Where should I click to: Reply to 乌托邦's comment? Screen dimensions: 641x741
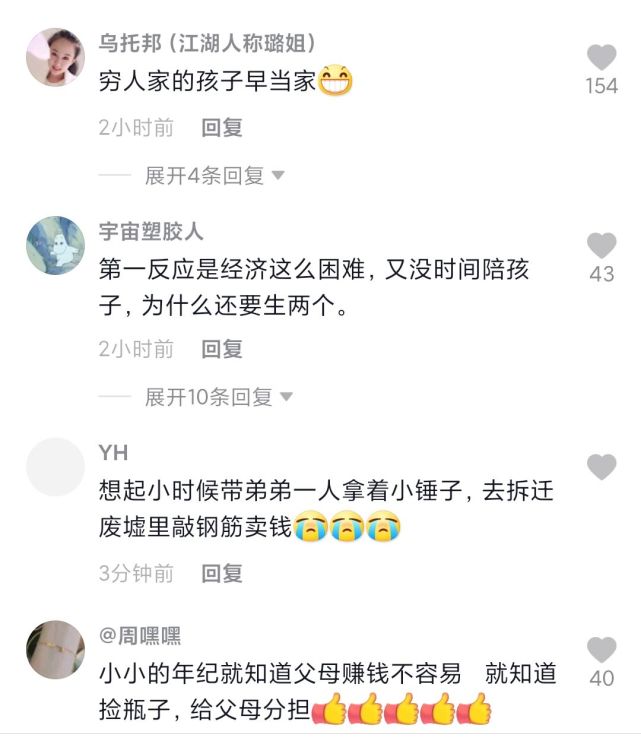222,127
